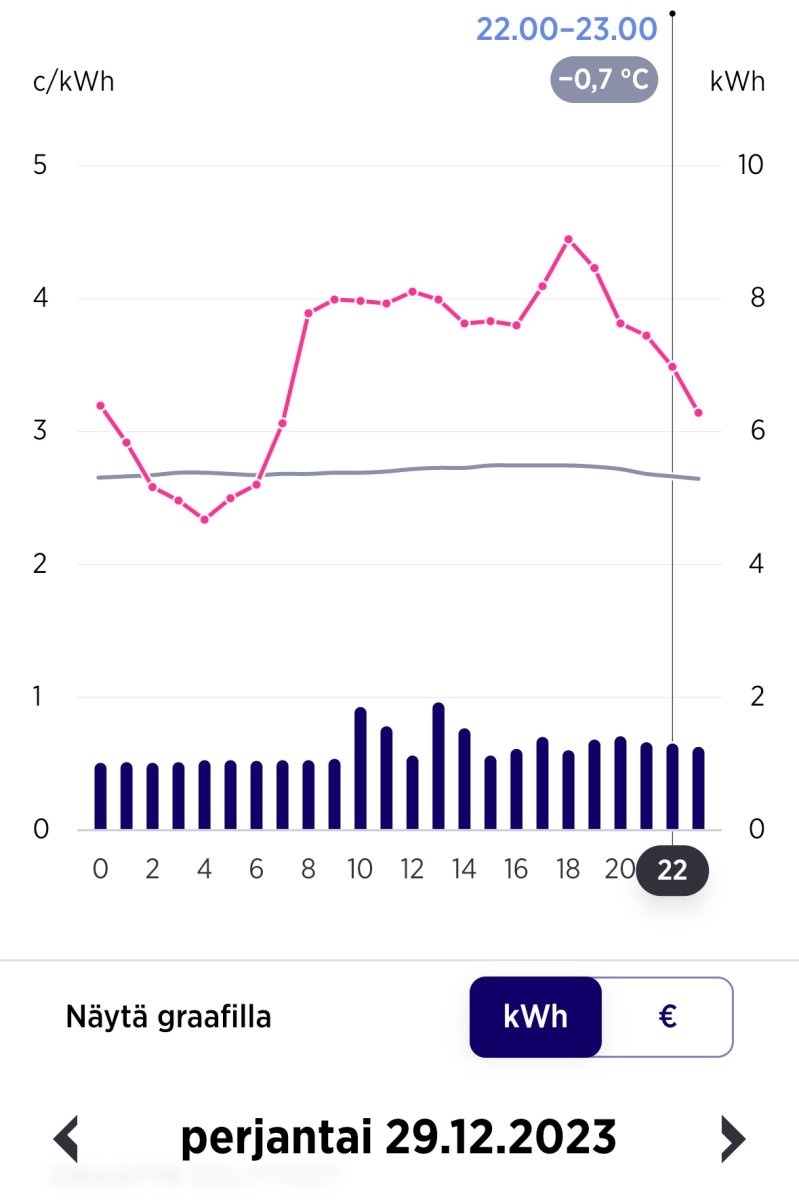Go to the next day

[x=733, y=1139]
